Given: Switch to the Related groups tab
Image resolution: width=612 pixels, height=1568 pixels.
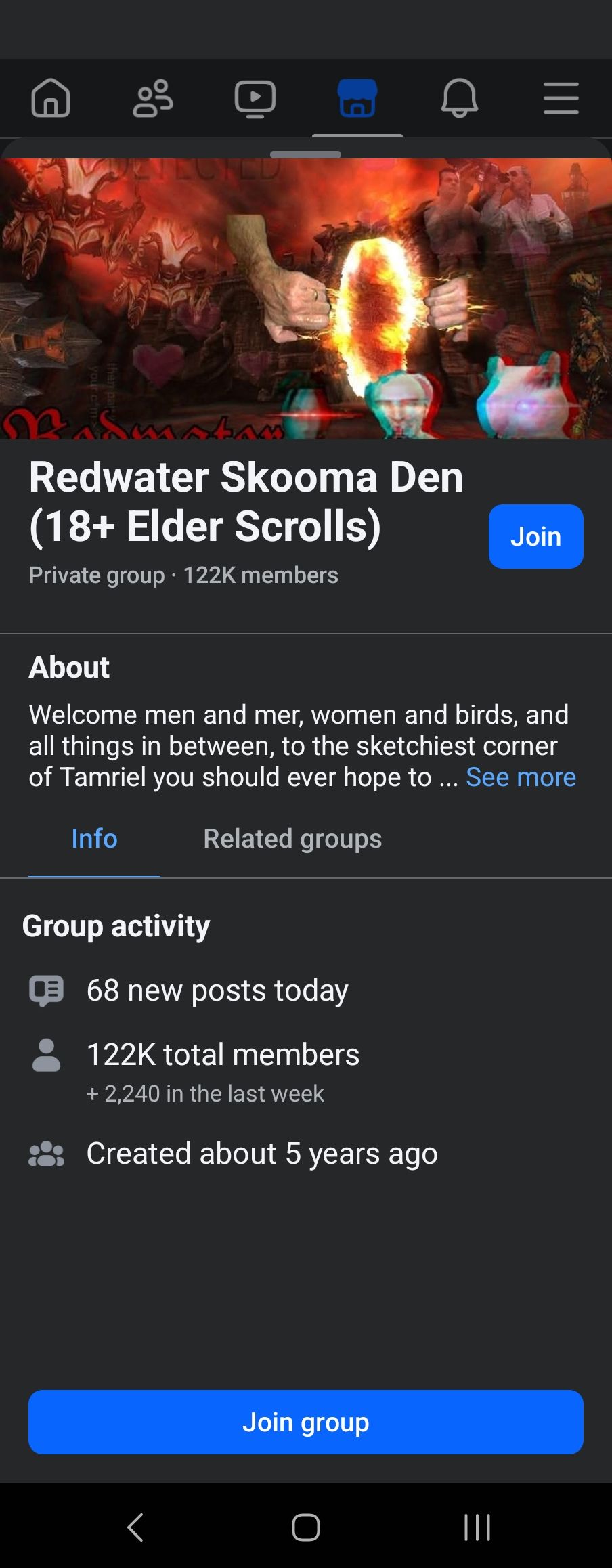Looking at the screenshot, I should point(292,839).
